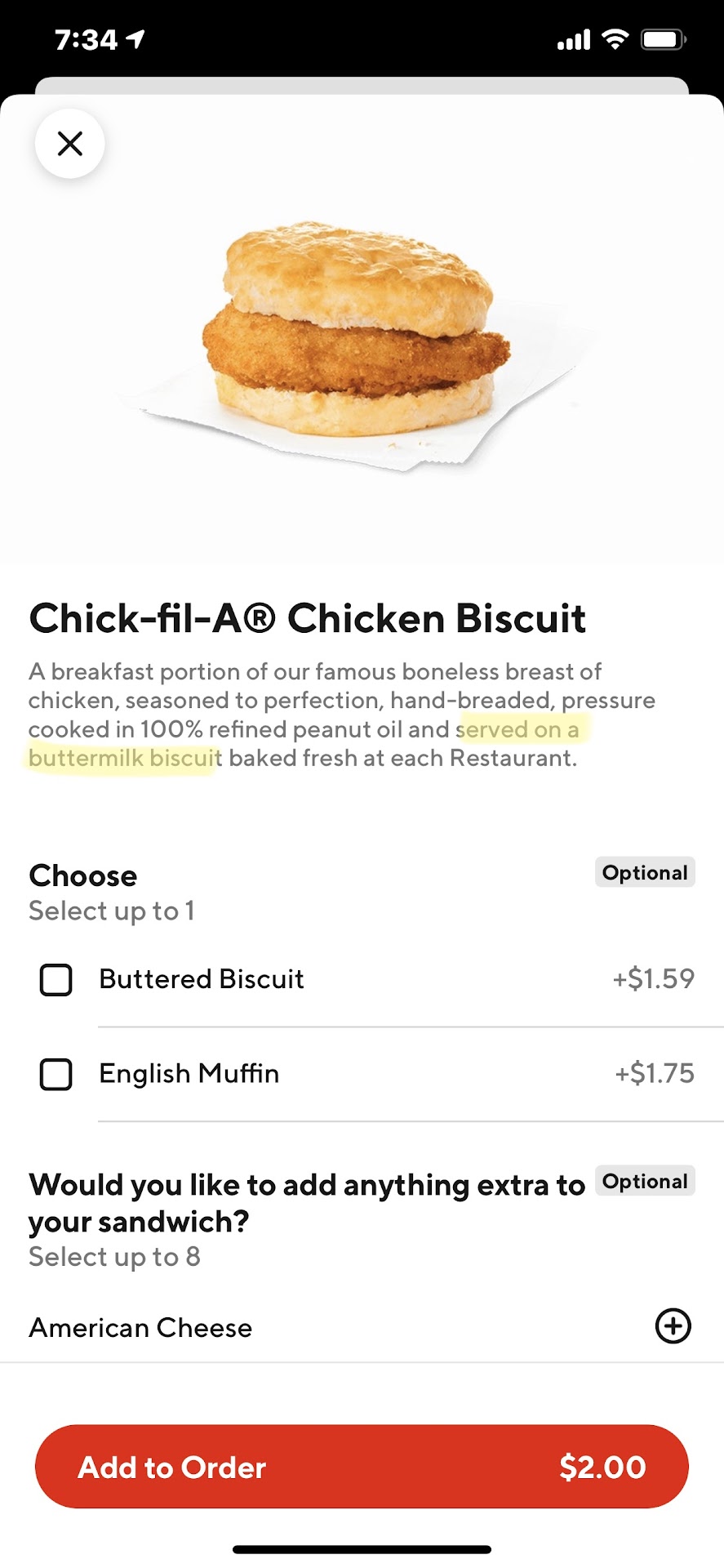Check the English Muffin option
724x1568 pixels.
pyautogui.click(x=56, y=1074)
